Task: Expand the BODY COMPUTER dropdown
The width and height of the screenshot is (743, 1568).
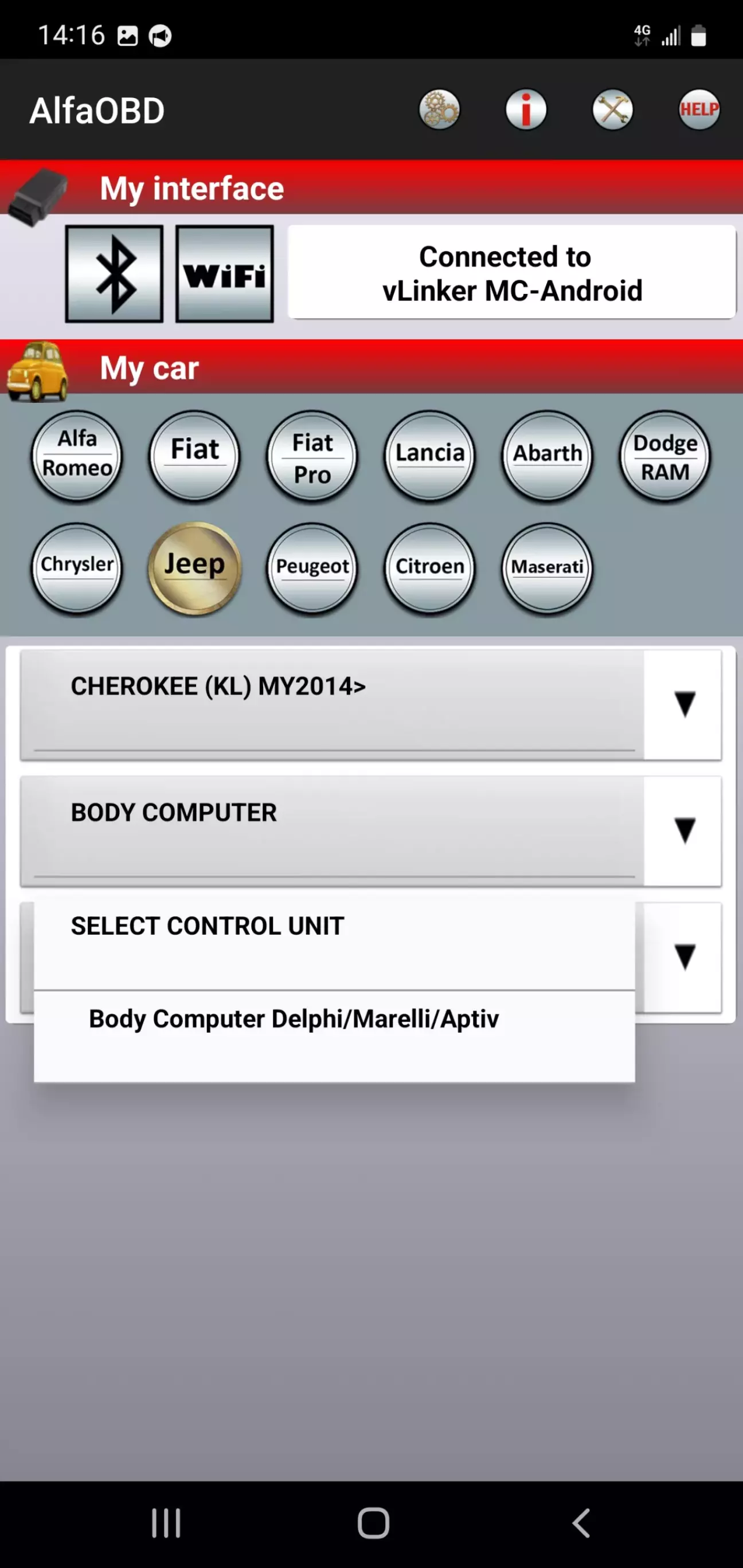Action: 685,830
